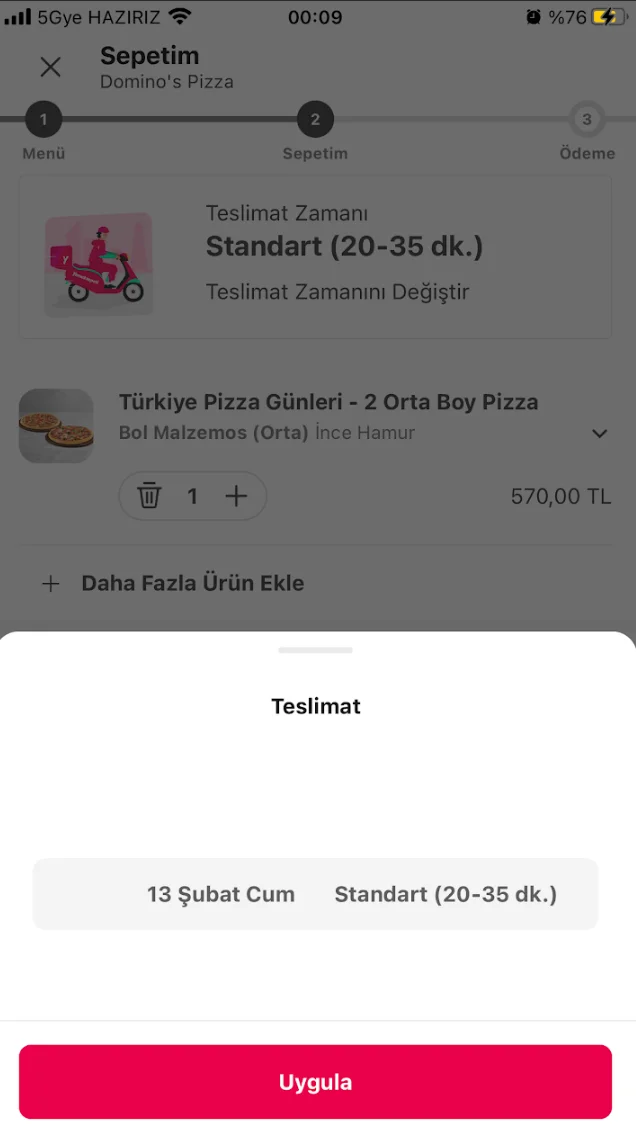Viewport: 636px width, 1132px height.
Task: Close the Sepetim cart screen
Action: 50,67
